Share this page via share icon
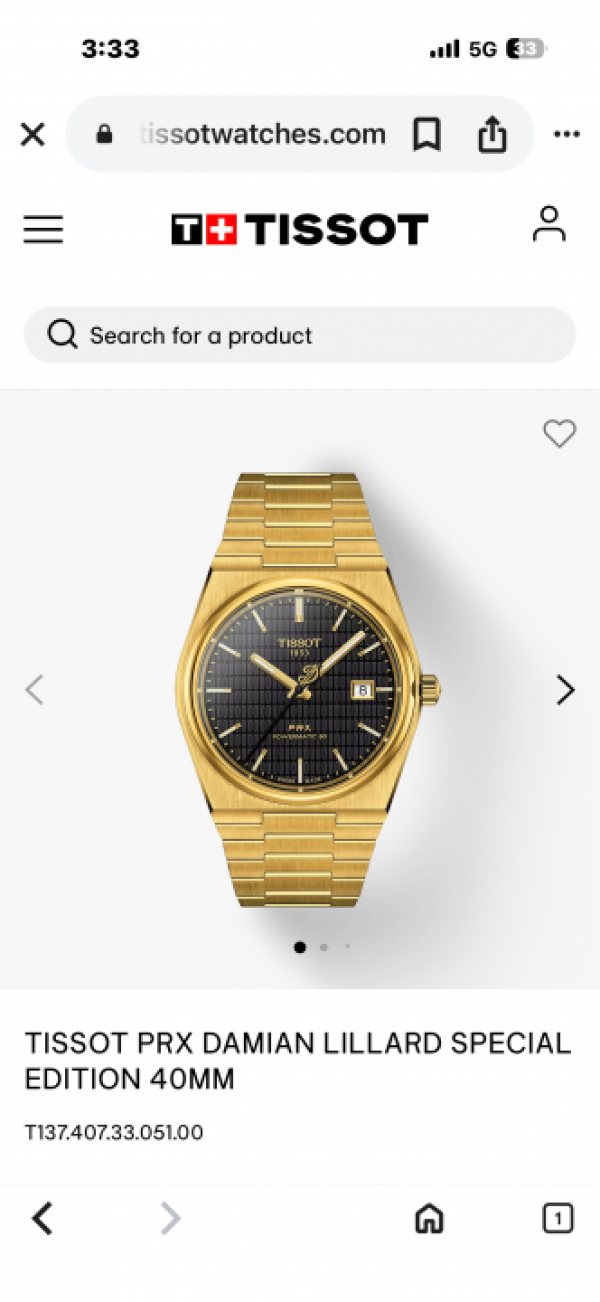Viewport: 600px width, 1302px height. pos(491,134)
